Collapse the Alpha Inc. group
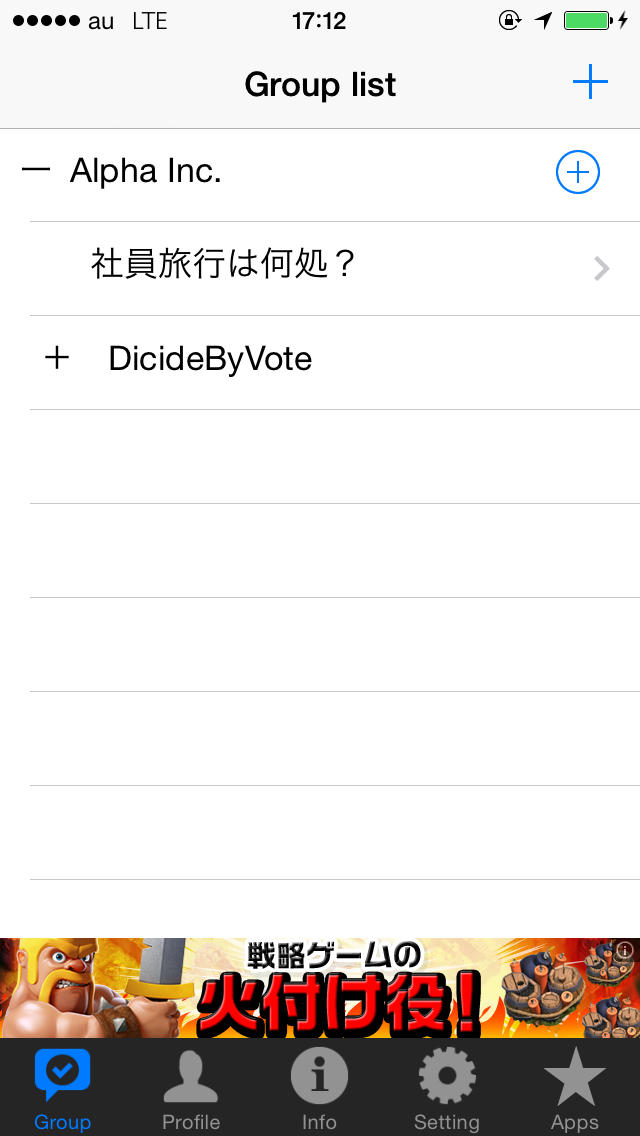Screen dimensions: 640x1136 [x=36, y=171]
